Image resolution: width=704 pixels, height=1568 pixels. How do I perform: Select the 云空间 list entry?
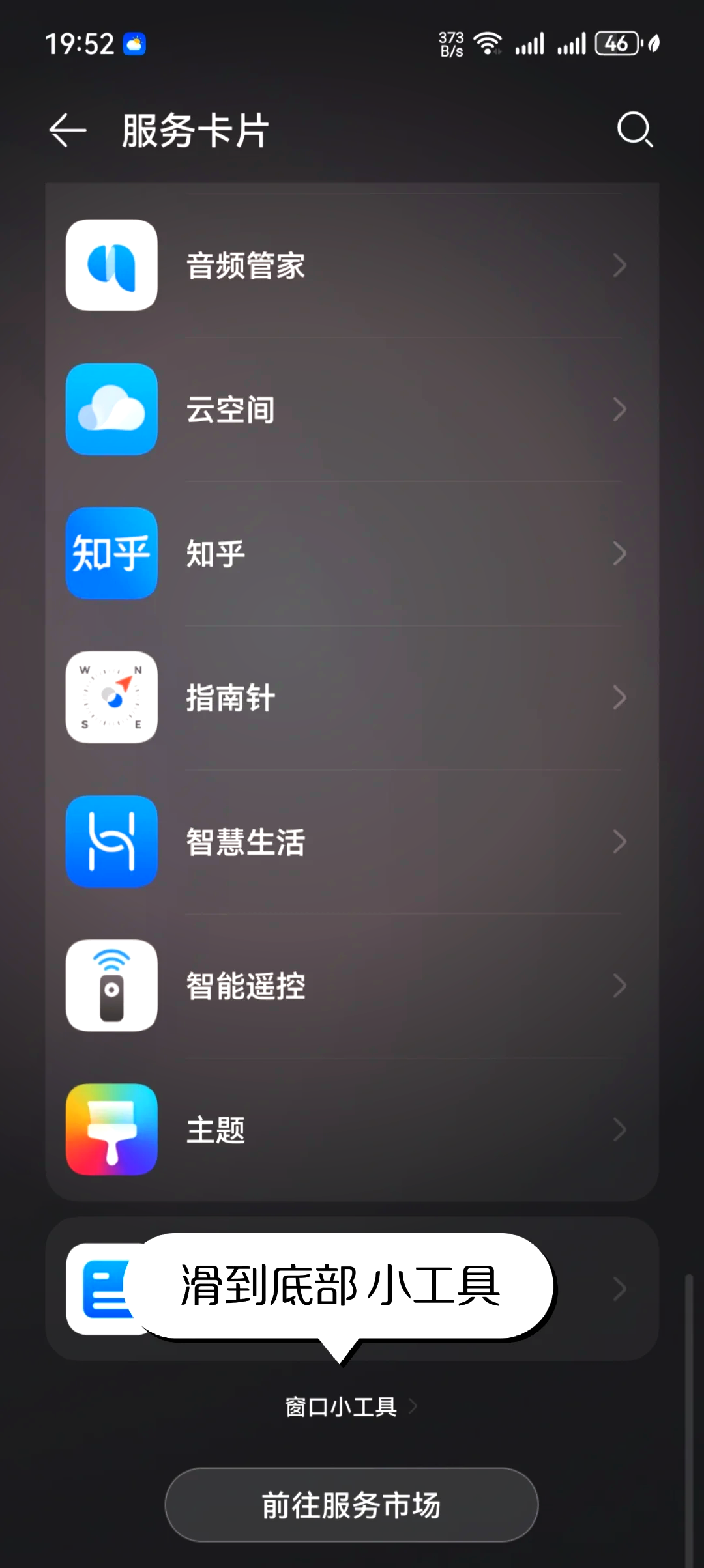click(352, 410)
